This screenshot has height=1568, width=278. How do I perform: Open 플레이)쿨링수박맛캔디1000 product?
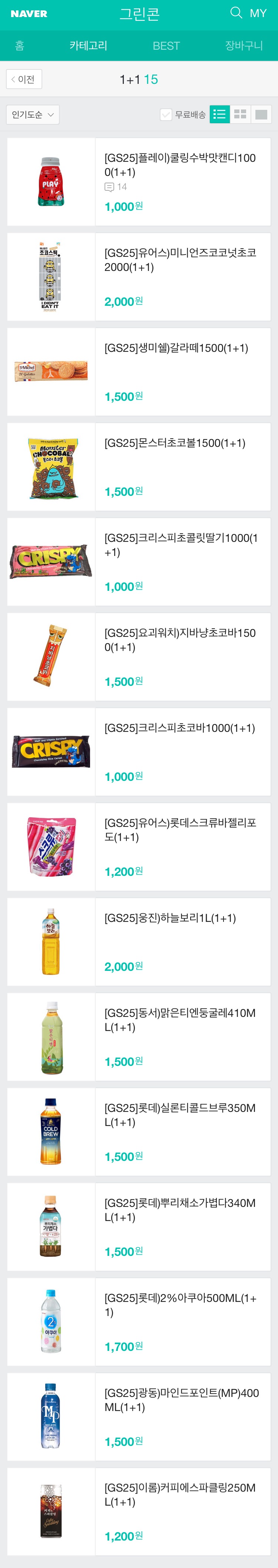pos(180,165)
